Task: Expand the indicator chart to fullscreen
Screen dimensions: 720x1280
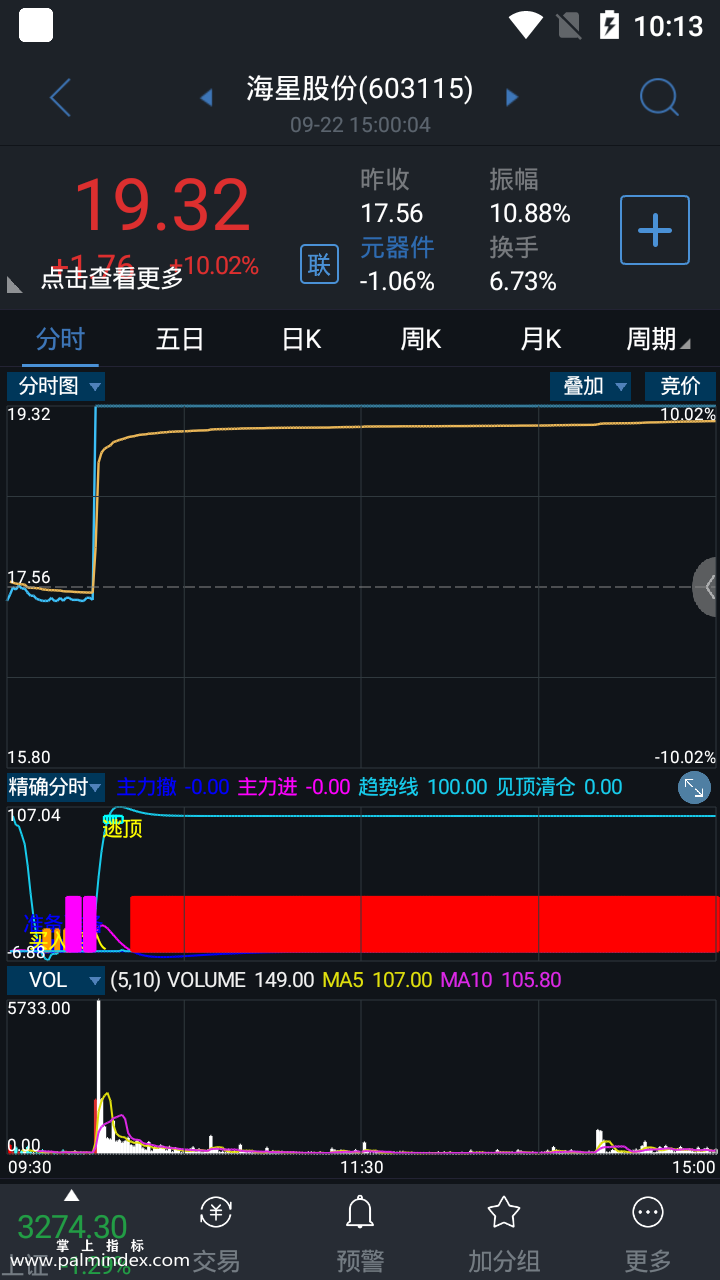Action: pyautogui.click(x=694, y=788)
